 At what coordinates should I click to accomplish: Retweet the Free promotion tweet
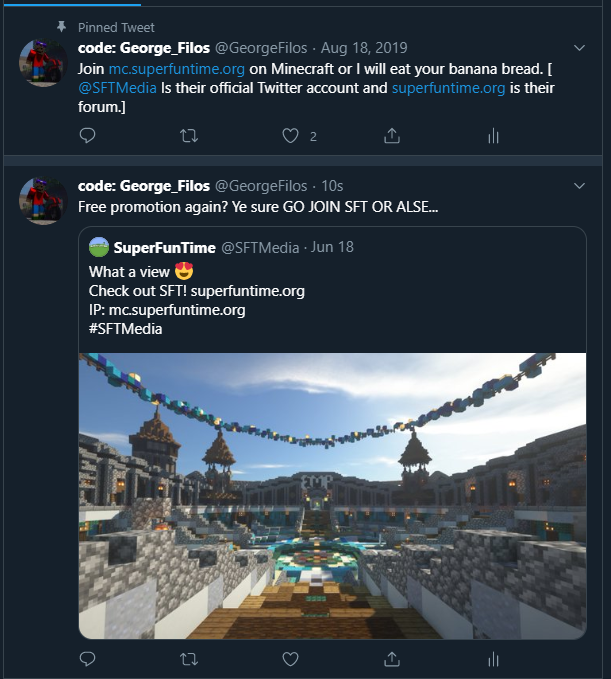pos(188,659)
